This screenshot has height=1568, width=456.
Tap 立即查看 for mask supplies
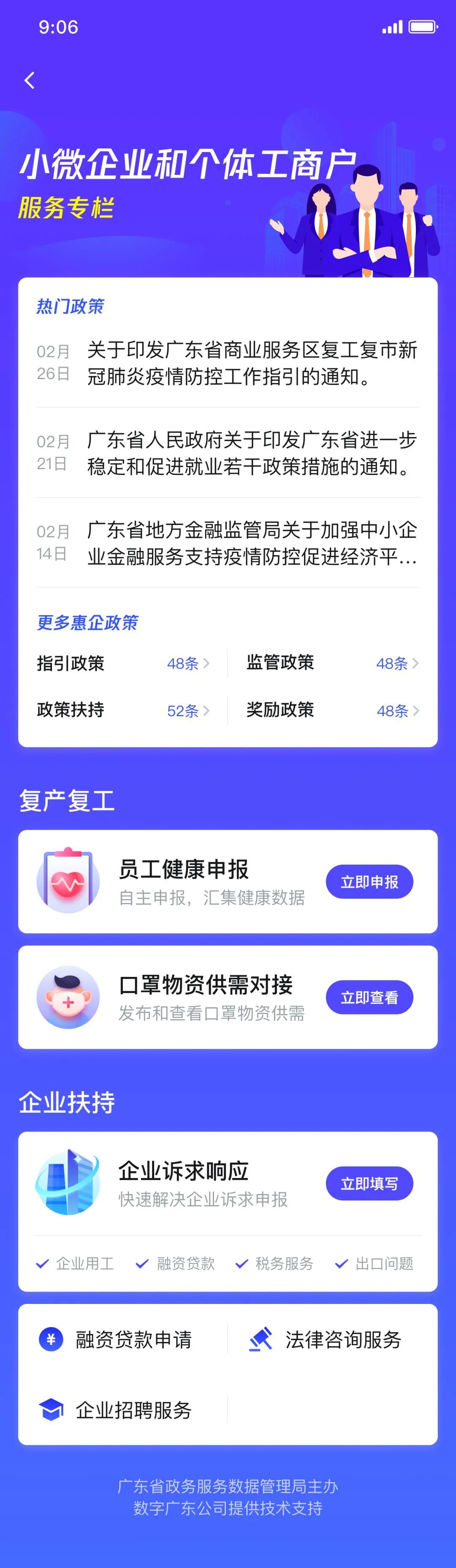[x=369, y=997]
